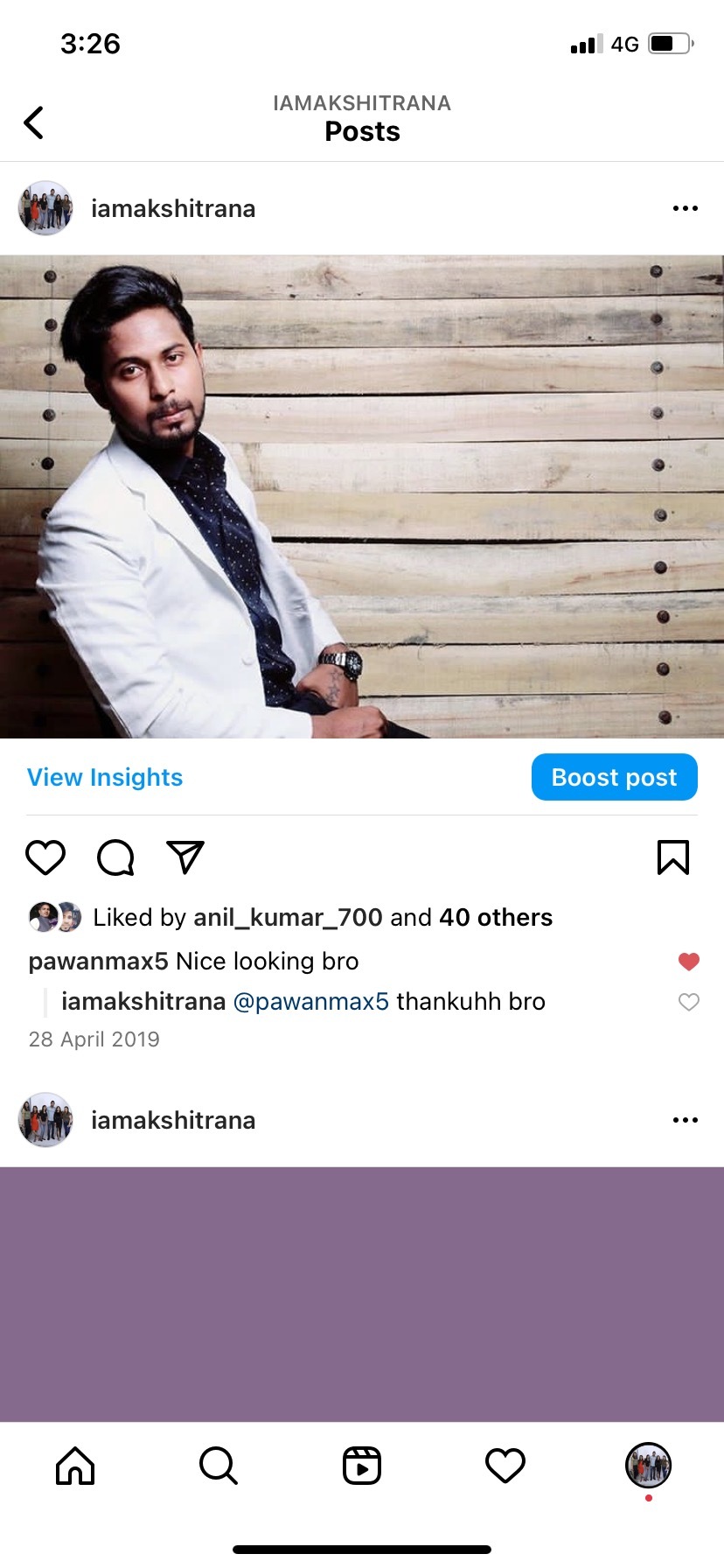View the likes list with anil_kumar_700
The width and height of the screenshot is (724, 1568).
pyautogui.click(x=323, y=917)
